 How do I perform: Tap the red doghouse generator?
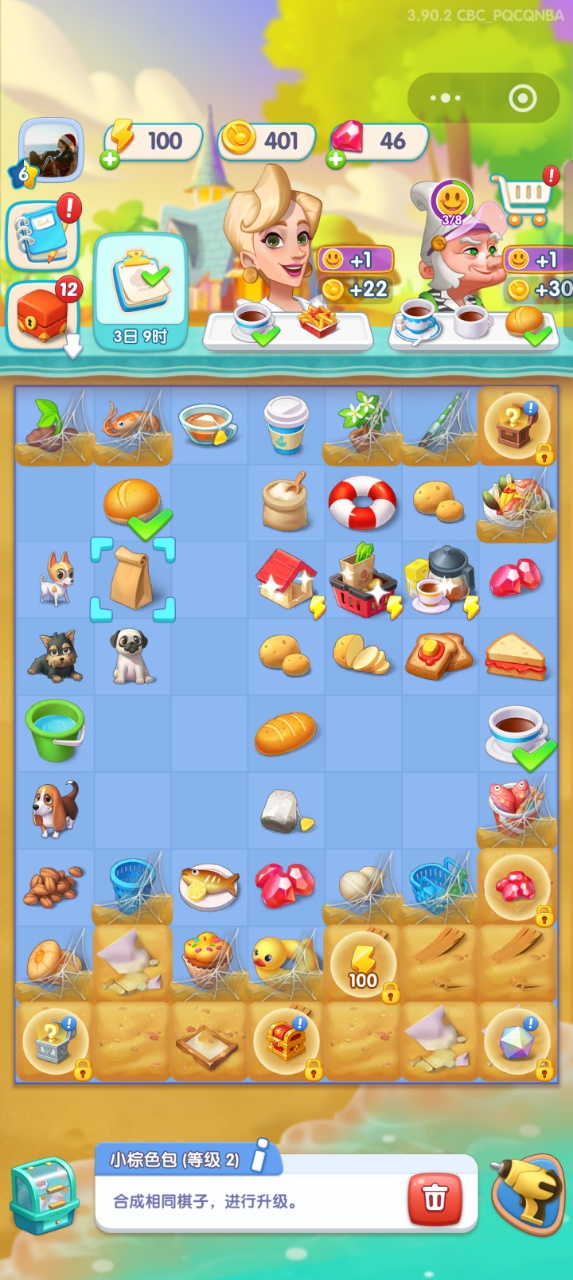287,583
